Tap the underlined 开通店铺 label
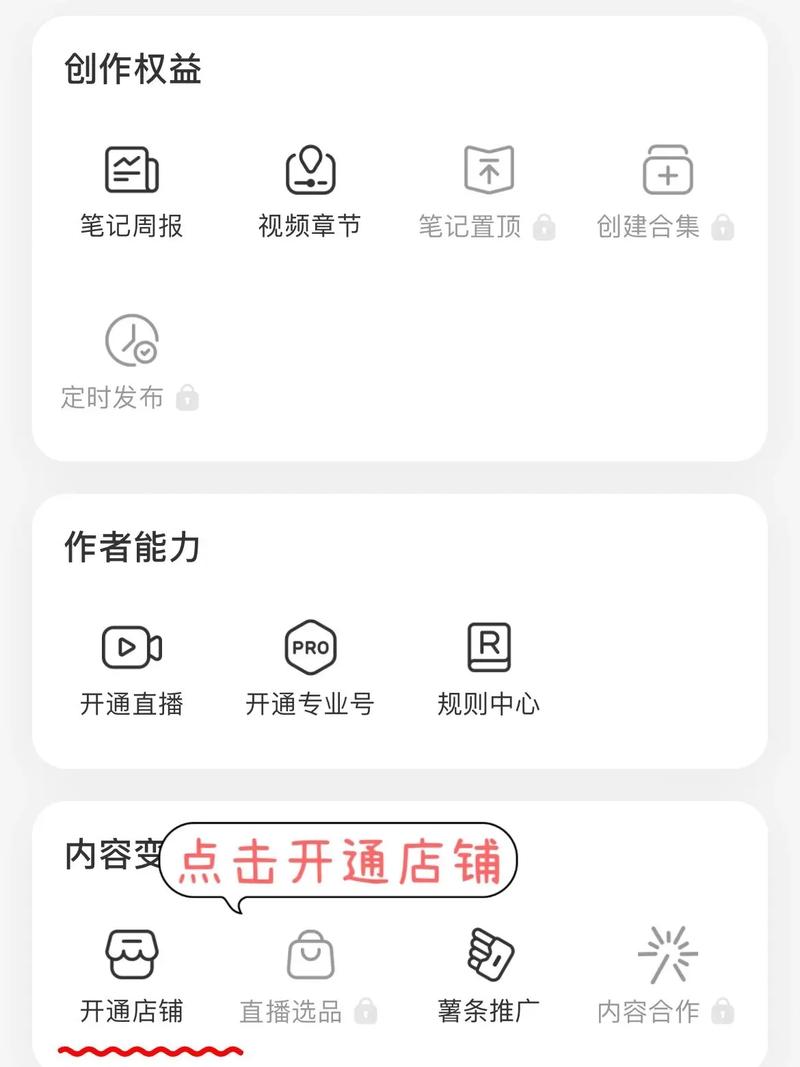800x1067 pixels. point(131,1011)
